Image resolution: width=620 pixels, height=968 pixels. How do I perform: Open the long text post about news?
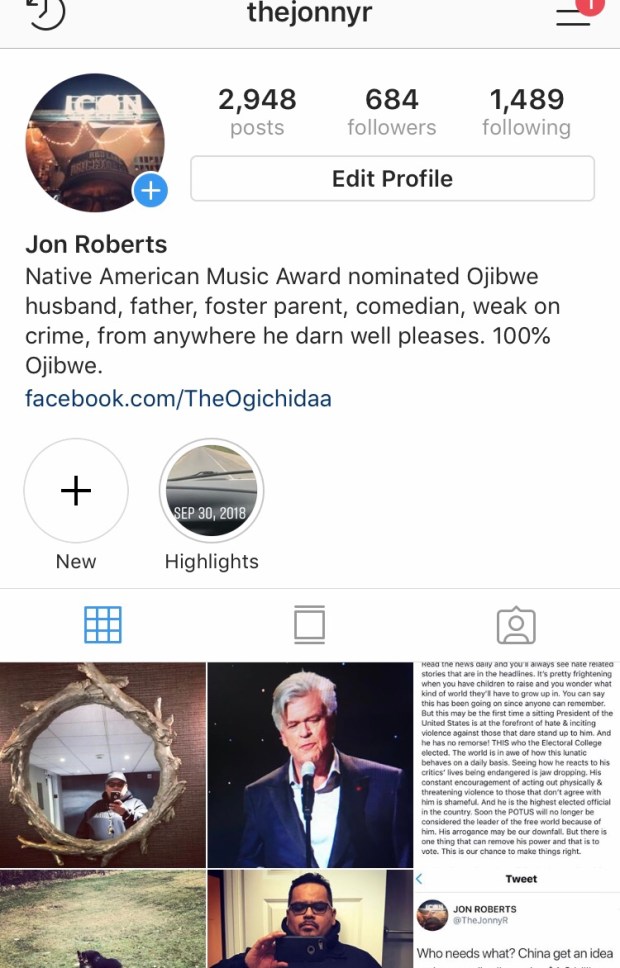517,765
